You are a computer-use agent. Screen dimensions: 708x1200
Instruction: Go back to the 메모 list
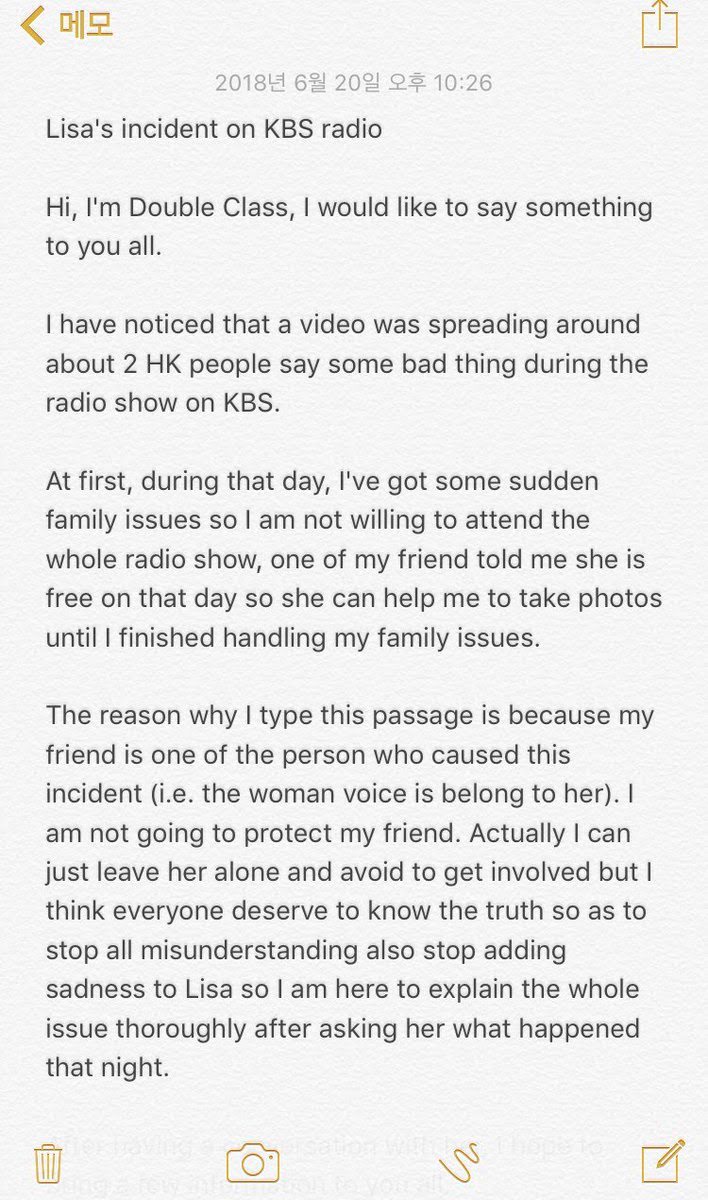coord(66,24)
